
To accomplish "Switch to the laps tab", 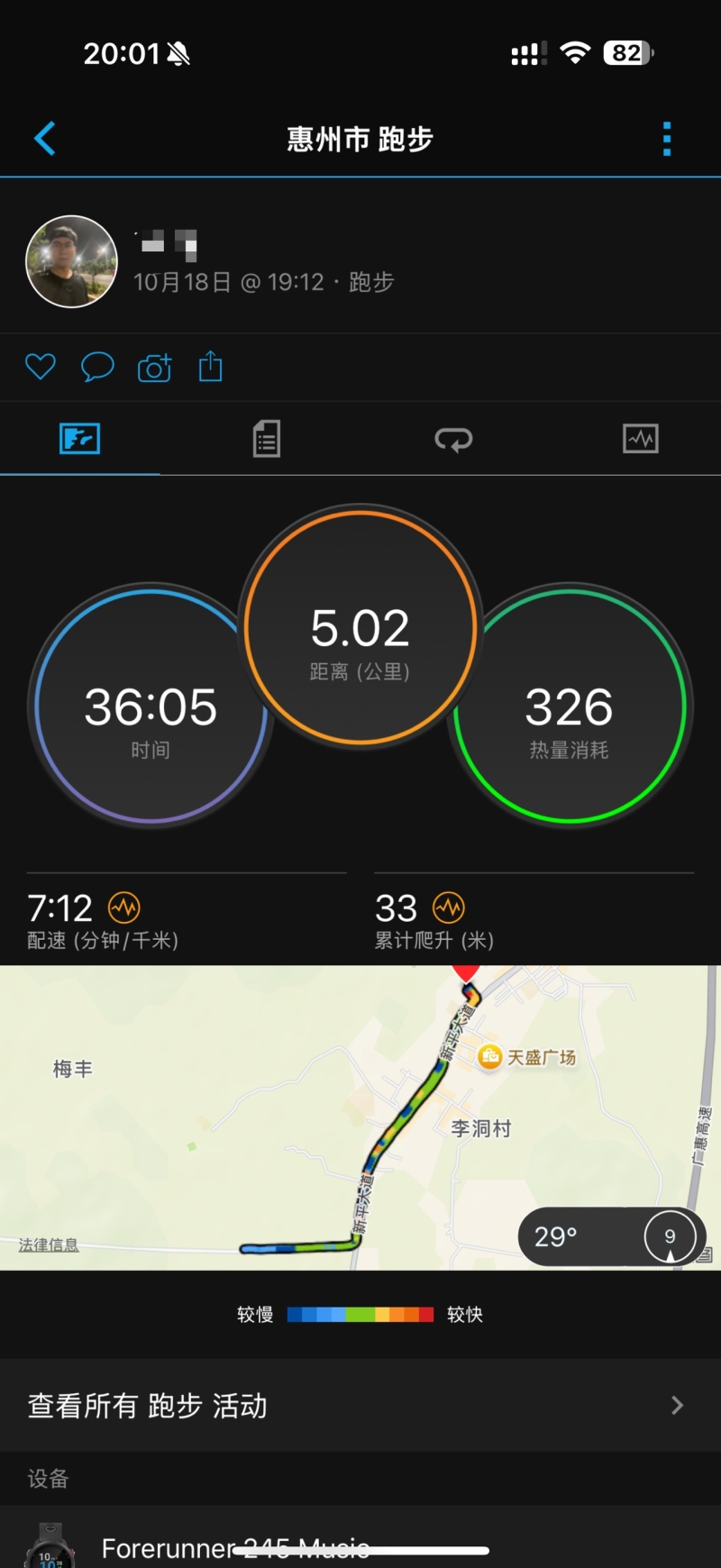I will [453, 439].
